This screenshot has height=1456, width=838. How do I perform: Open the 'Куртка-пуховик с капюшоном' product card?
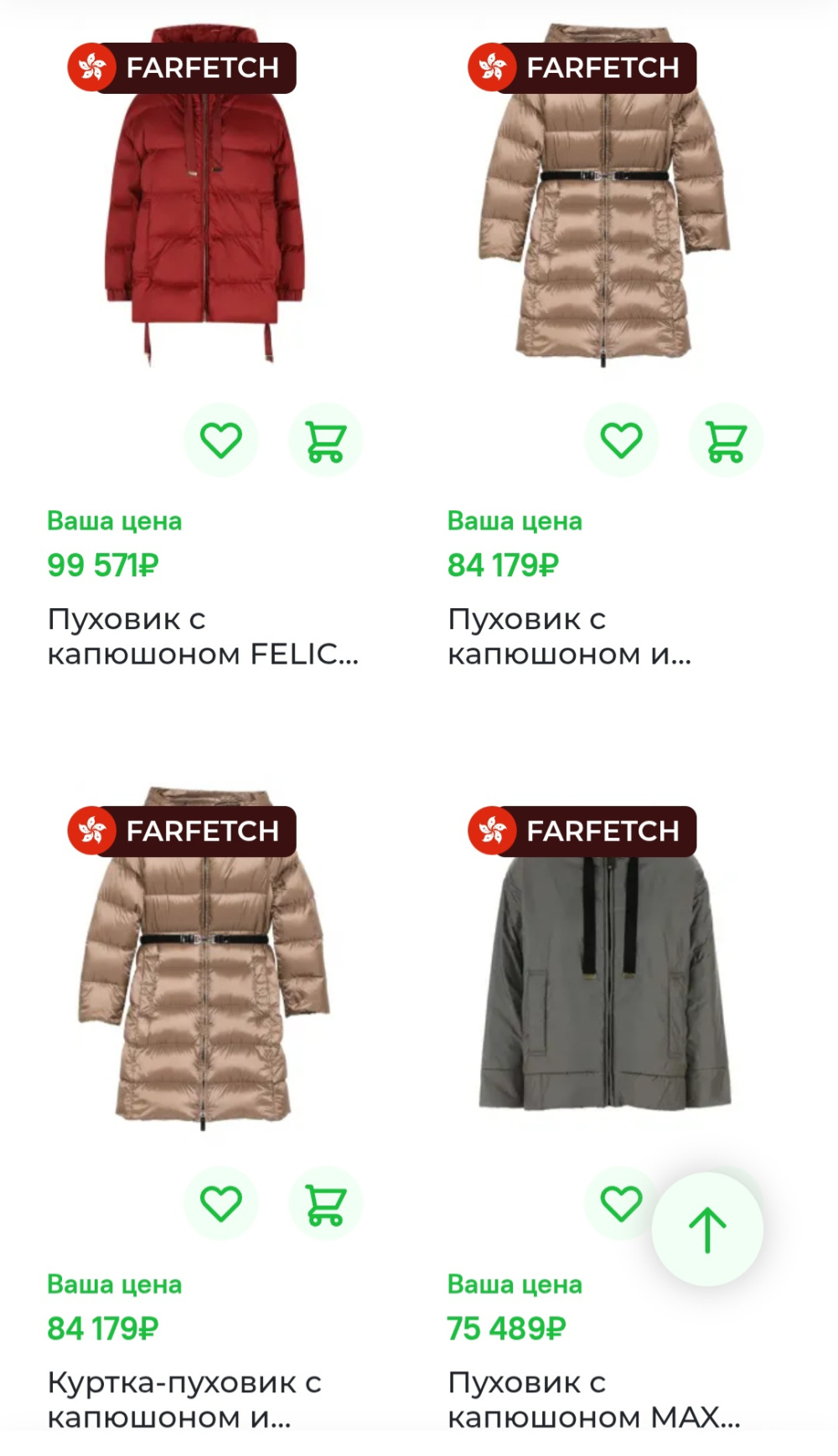tap(184, 1399)
